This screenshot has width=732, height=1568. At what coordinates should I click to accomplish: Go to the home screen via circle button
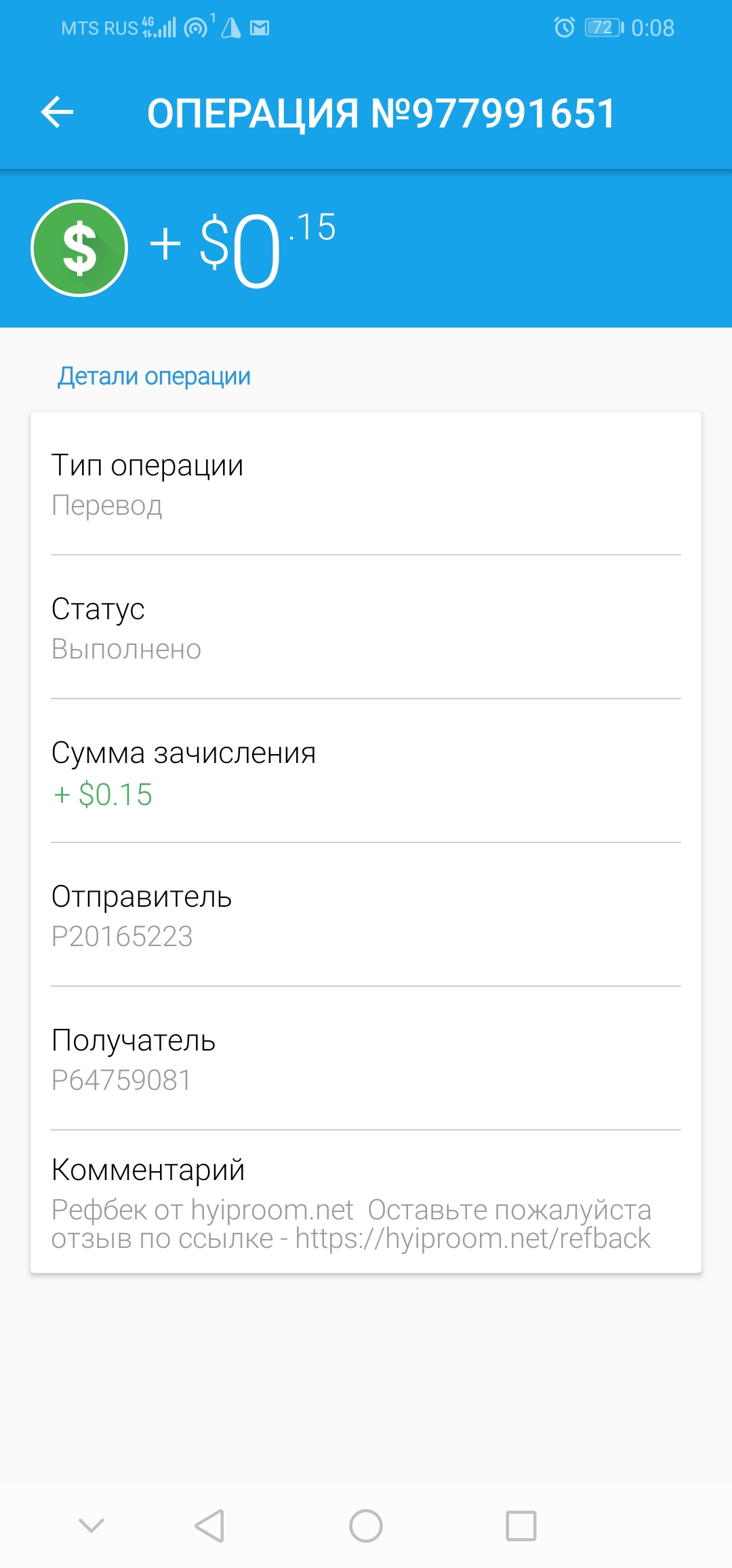coord(366,1526)
